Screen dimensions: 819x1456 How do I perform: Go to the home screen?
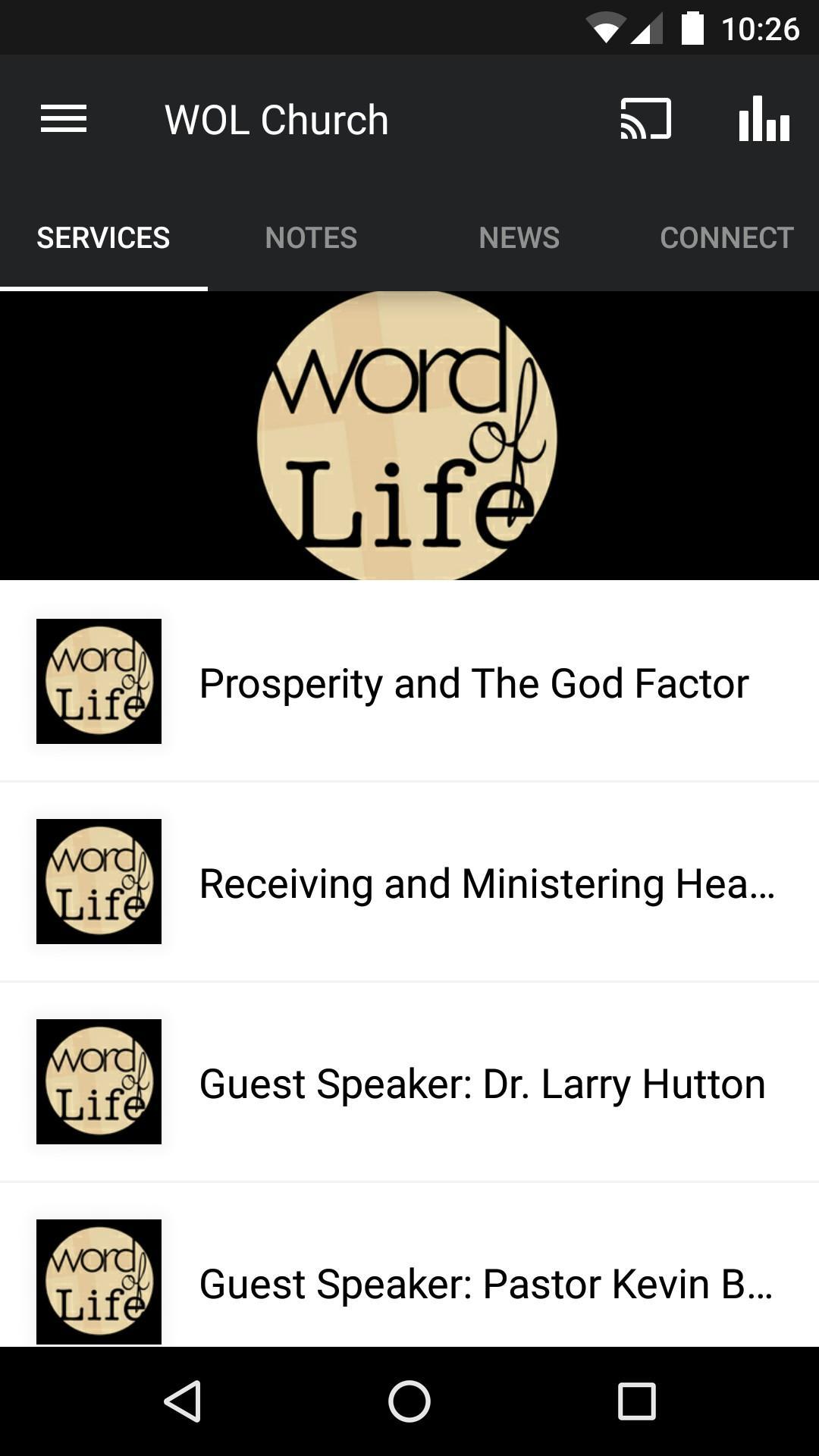pyautogui.click(x=409, y=1401)
